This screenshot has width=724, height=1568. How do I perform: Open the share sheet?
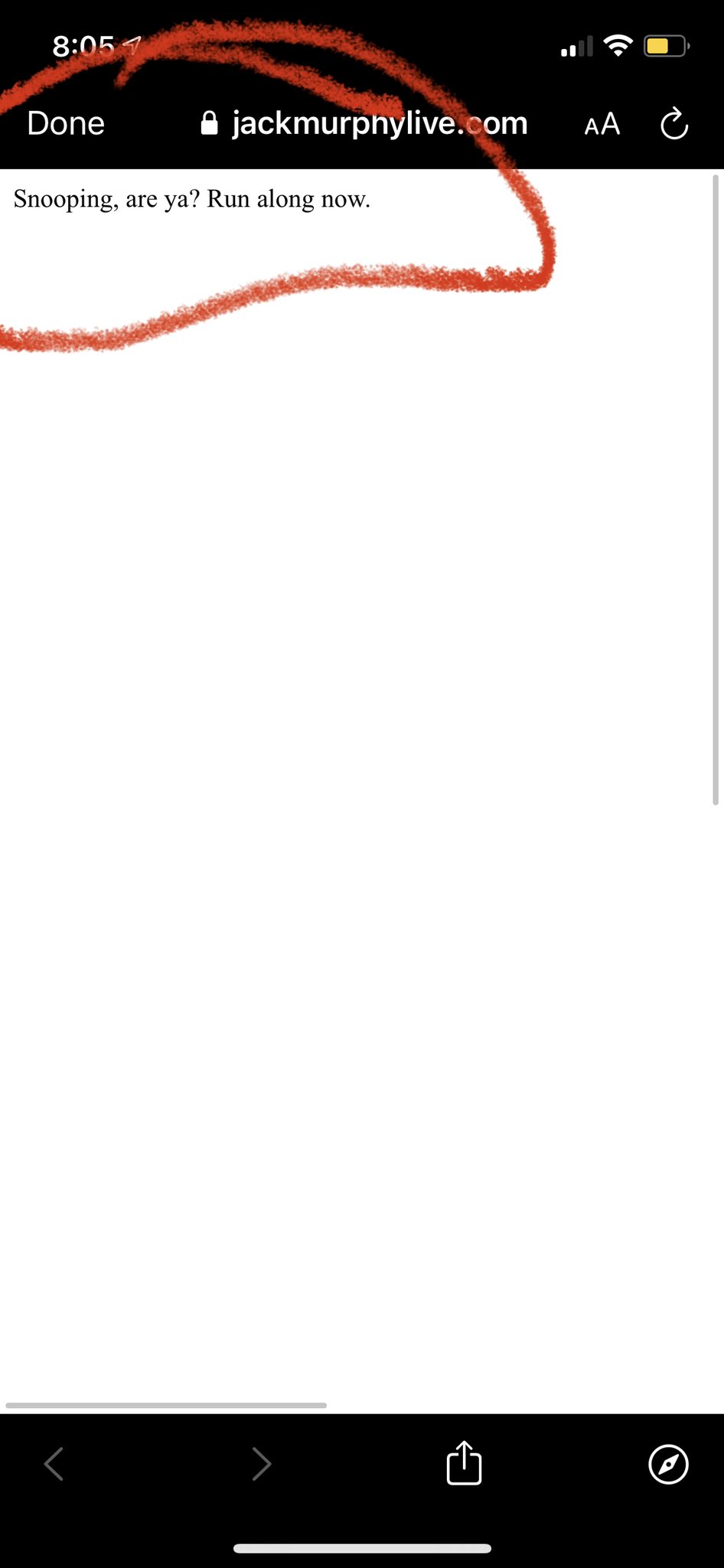(x=464, y=1462)
